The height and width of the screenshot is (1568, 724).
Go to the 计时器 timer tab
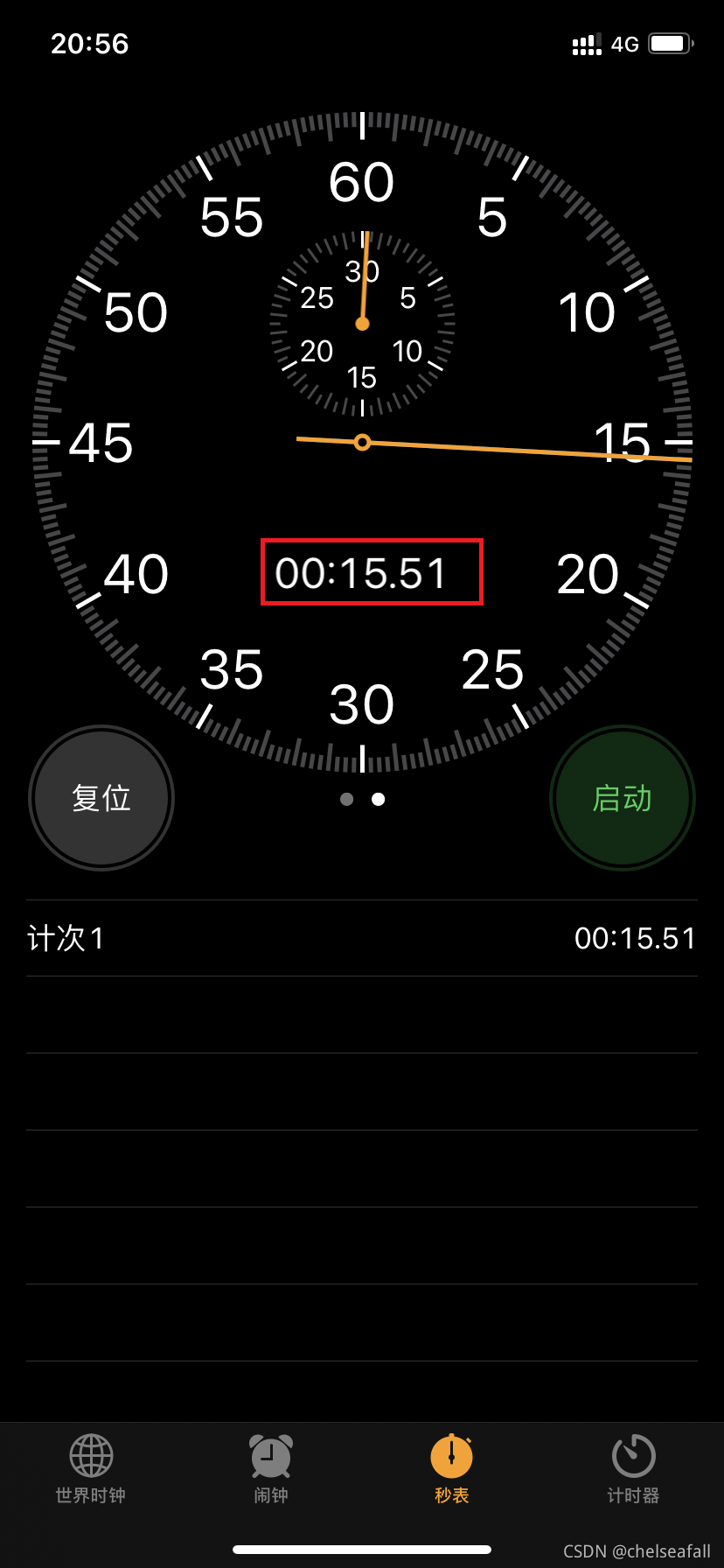pos(633,1468)
